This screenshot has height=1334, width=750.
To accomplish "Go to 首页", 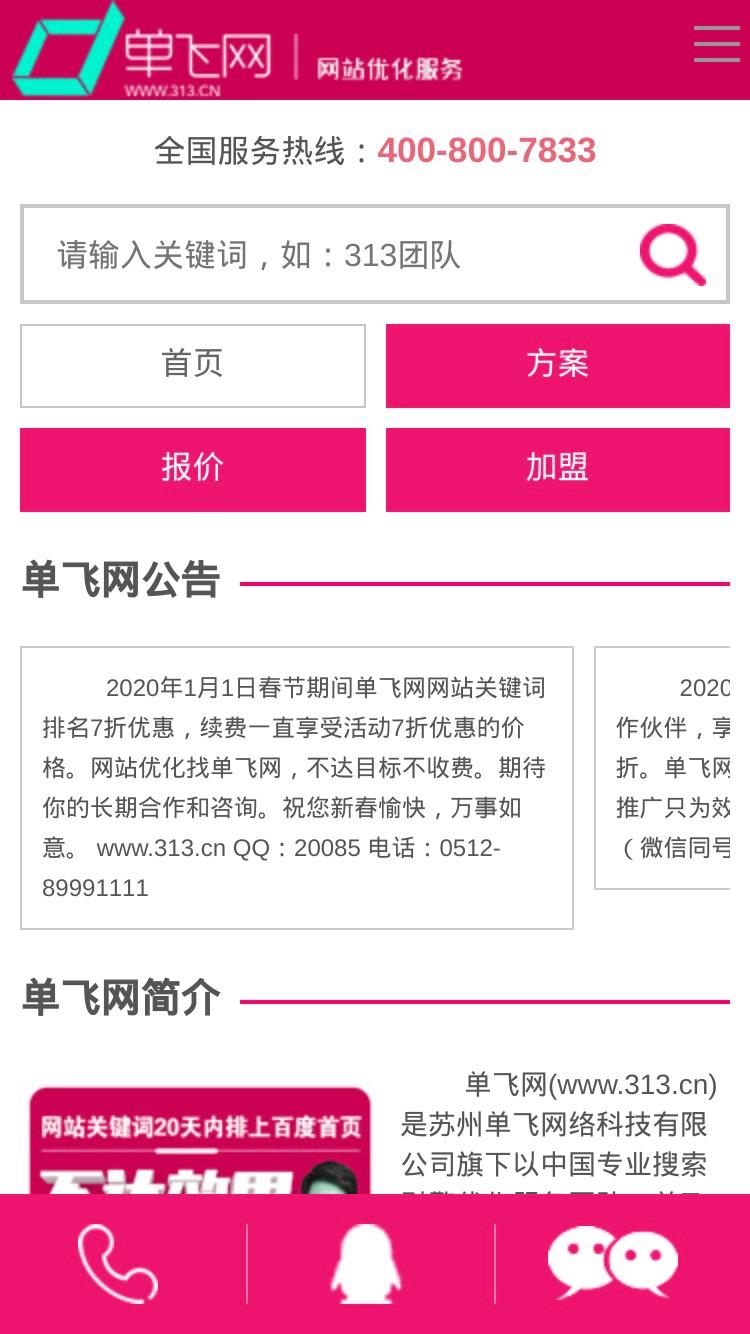I will (193, 366).
